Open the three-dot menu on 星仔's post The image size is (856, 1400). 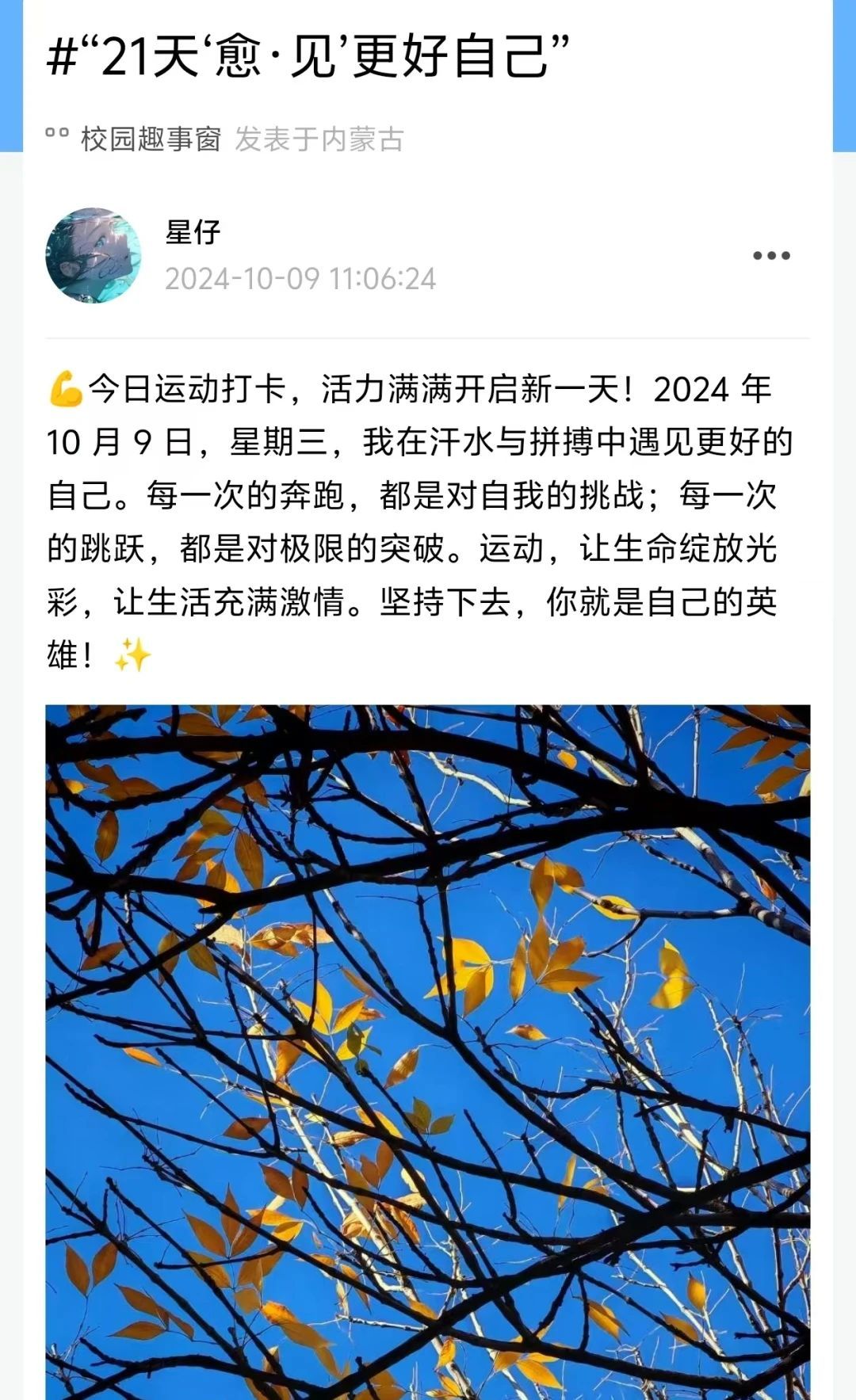click(771, 256)
